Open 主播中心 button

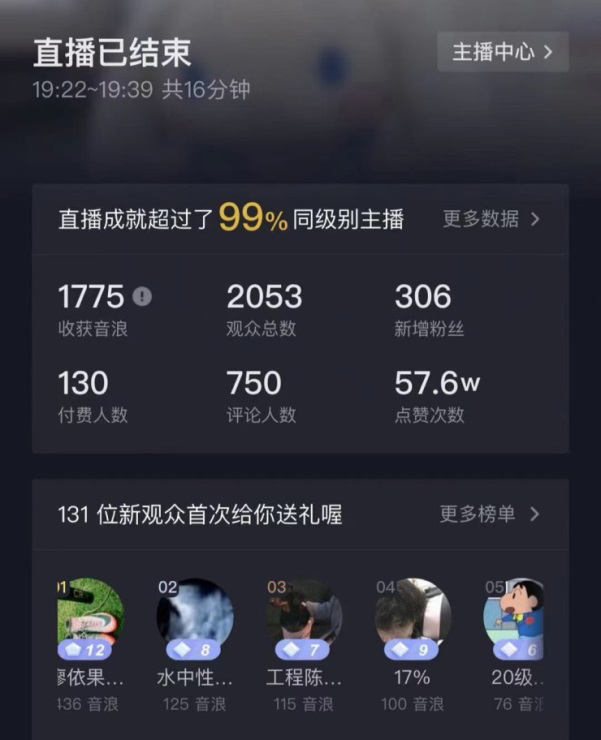point(502,52)
